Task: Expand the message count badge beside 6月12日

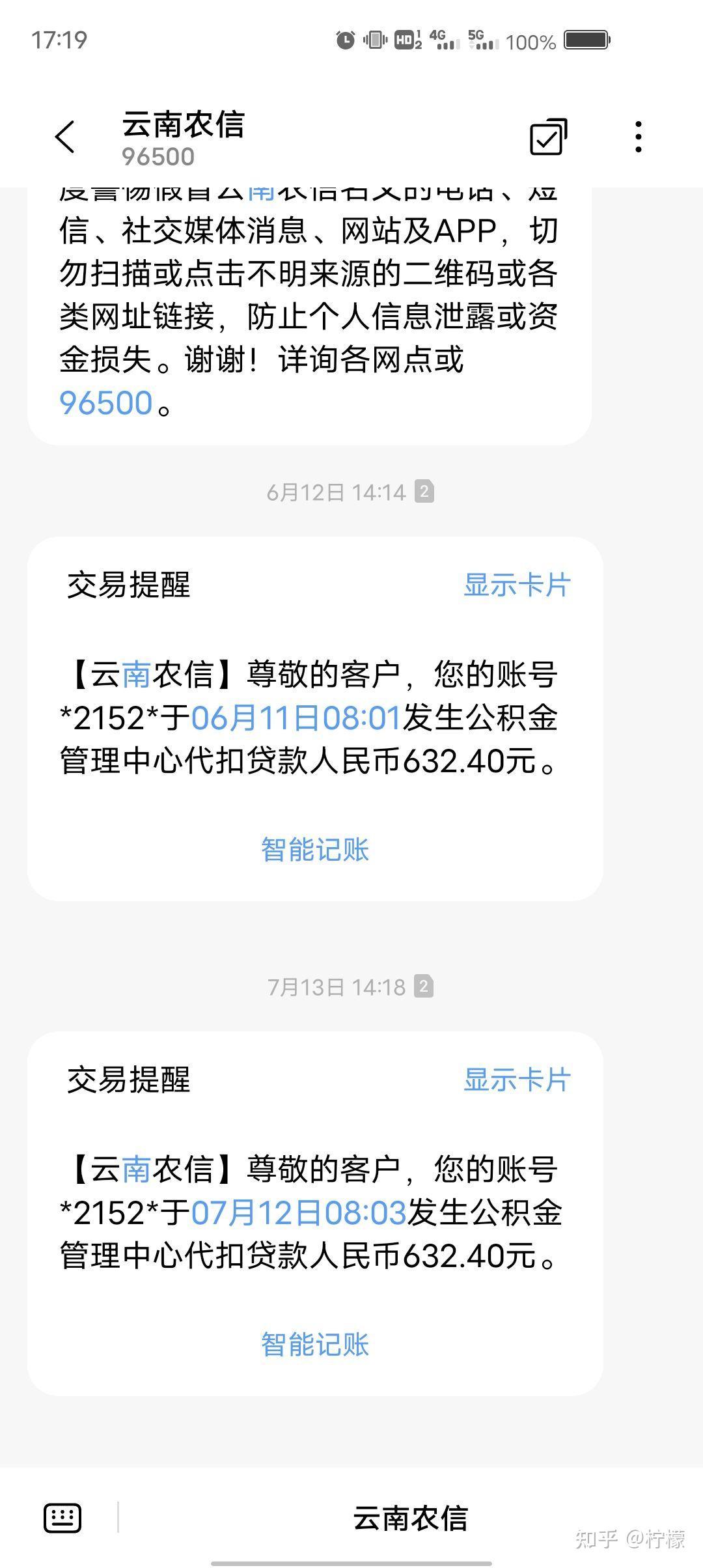Action: (424, 492)
